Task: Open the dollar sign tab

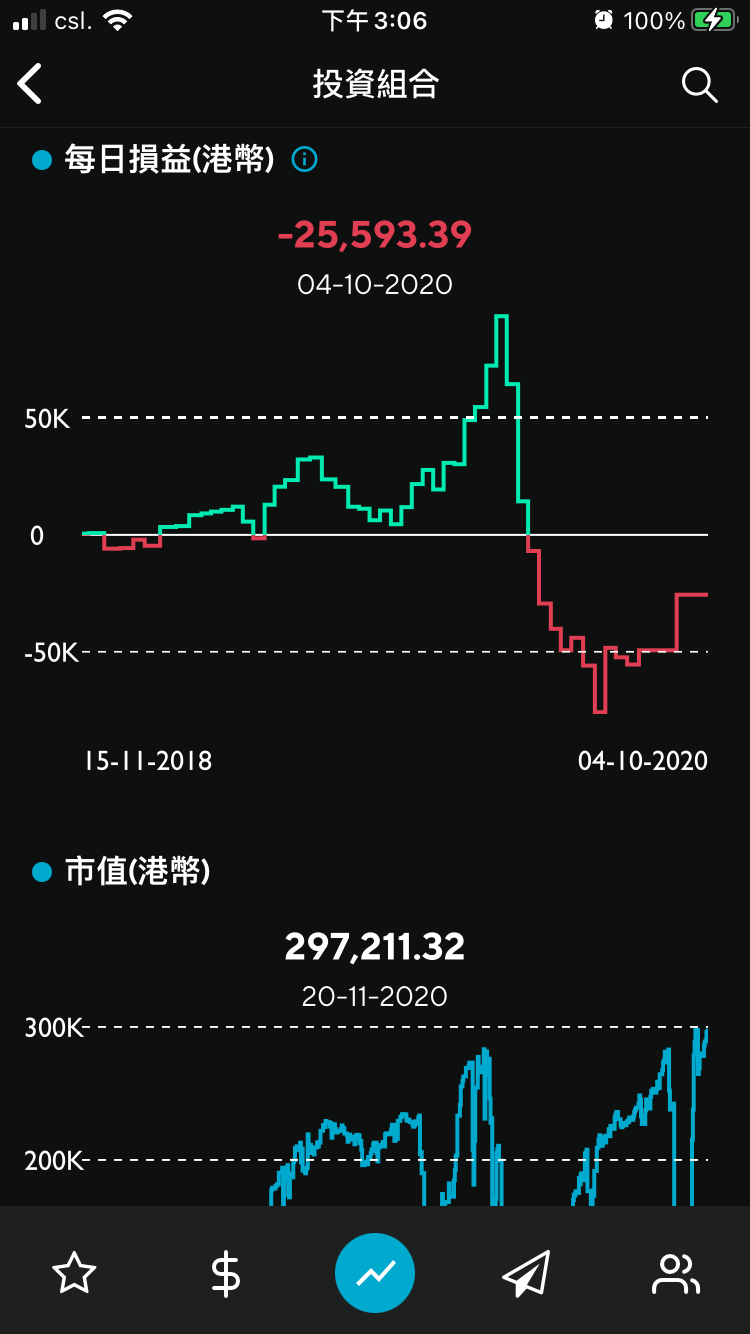Action: [x=225, y=1273]
